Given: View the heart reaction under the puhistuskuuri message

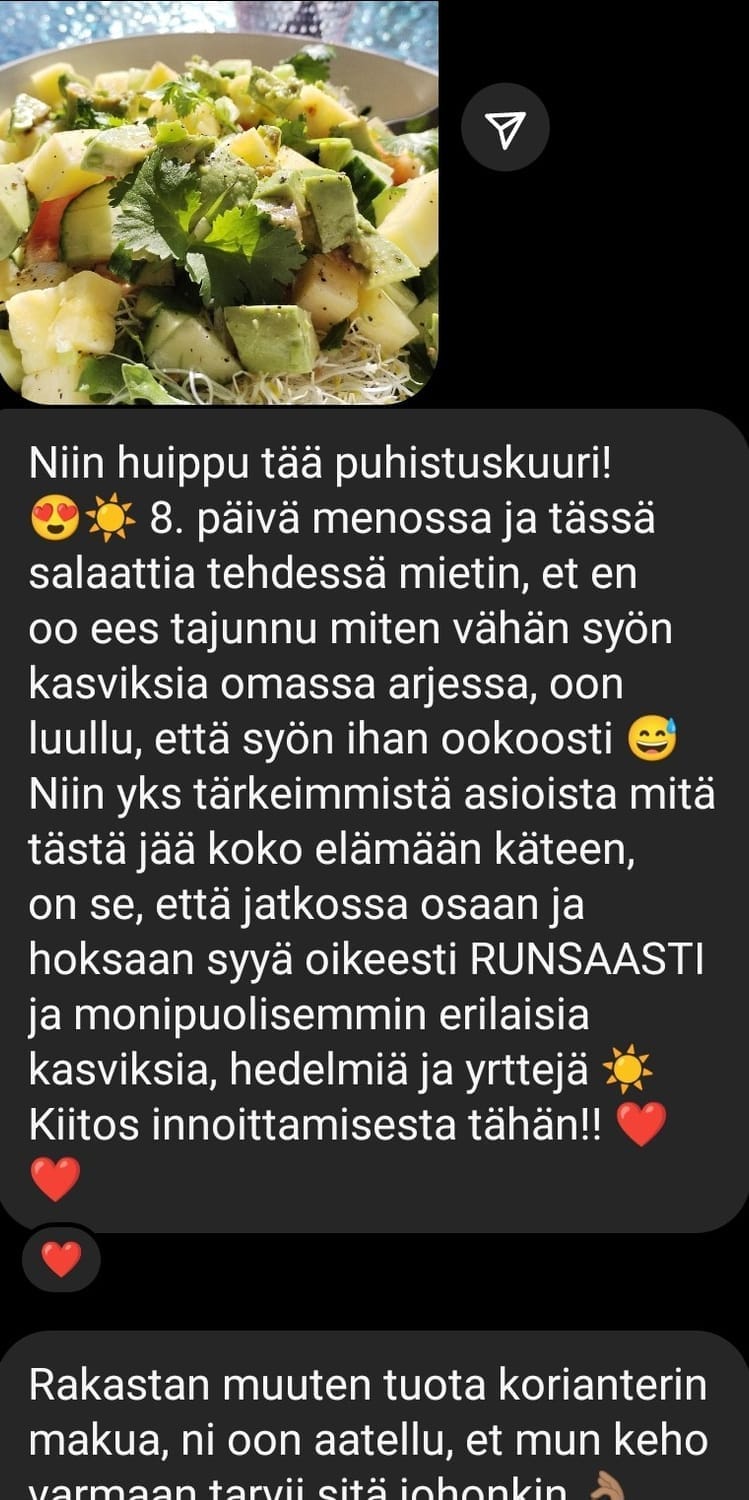Looking at the screenshot, I should tap(60, 1258).
